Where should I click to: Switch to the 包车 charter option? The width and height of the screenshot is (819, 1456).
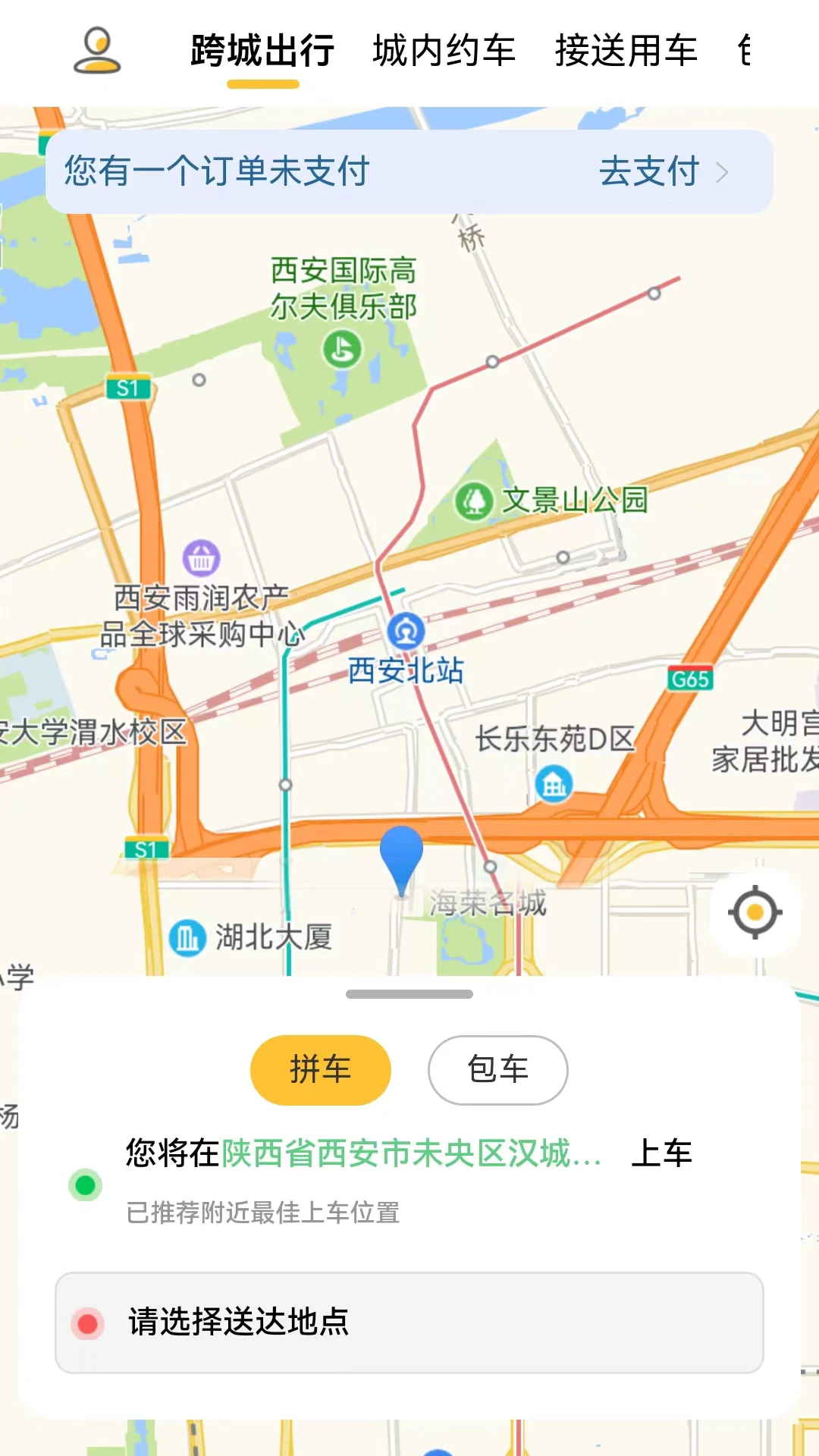(497, 1070)
